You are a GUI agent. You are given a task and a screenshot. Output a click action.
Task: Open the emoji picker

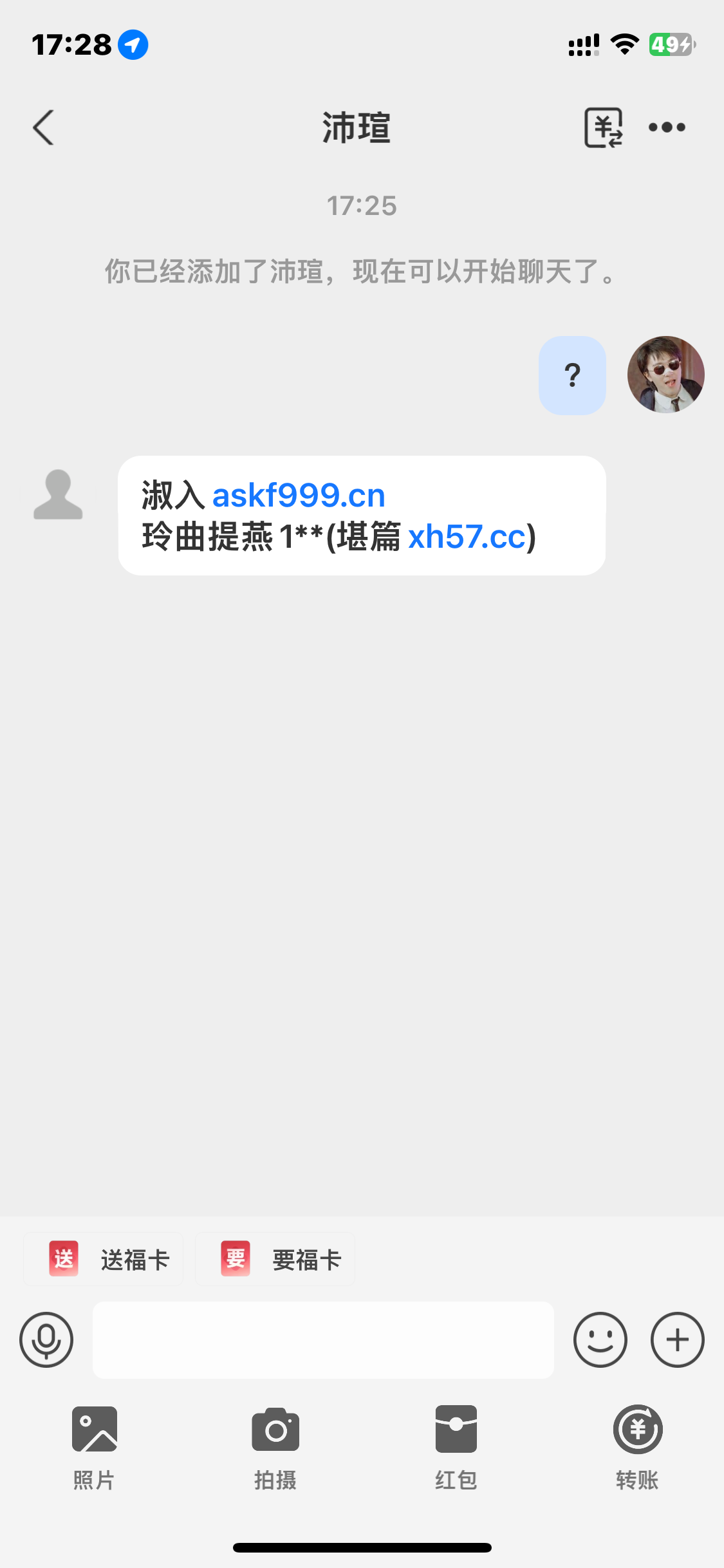pyautogui.click(x=600, y=1339)
